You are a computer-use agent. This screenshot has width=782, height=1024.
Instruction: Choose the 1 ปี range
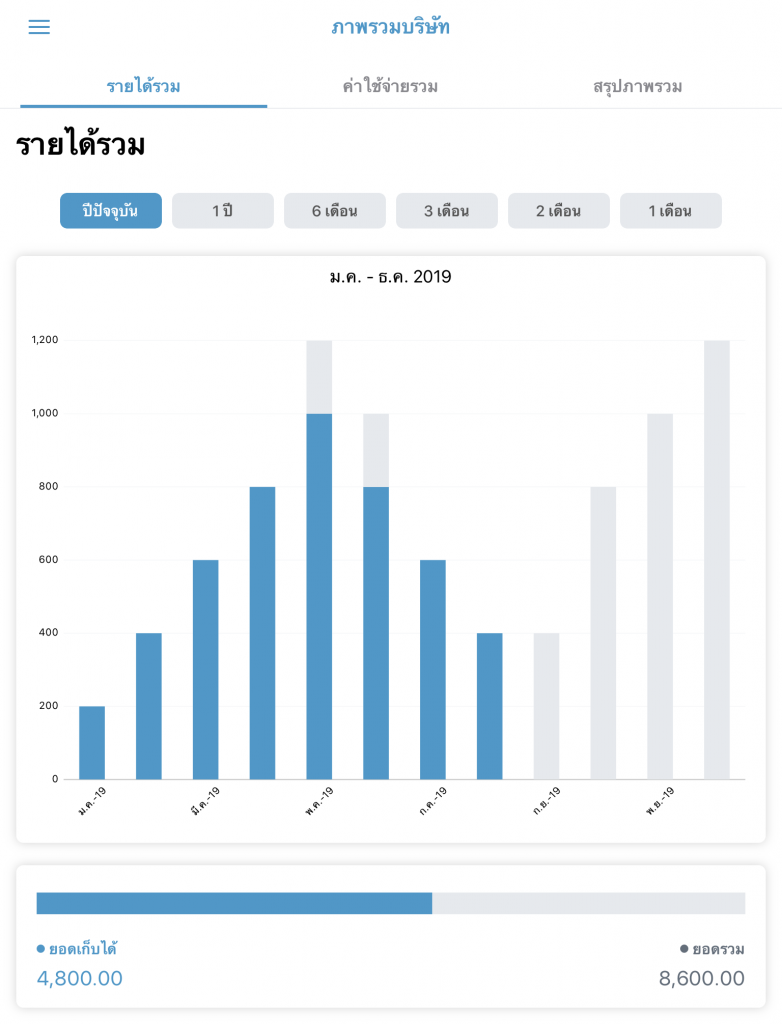click(223, 211)
